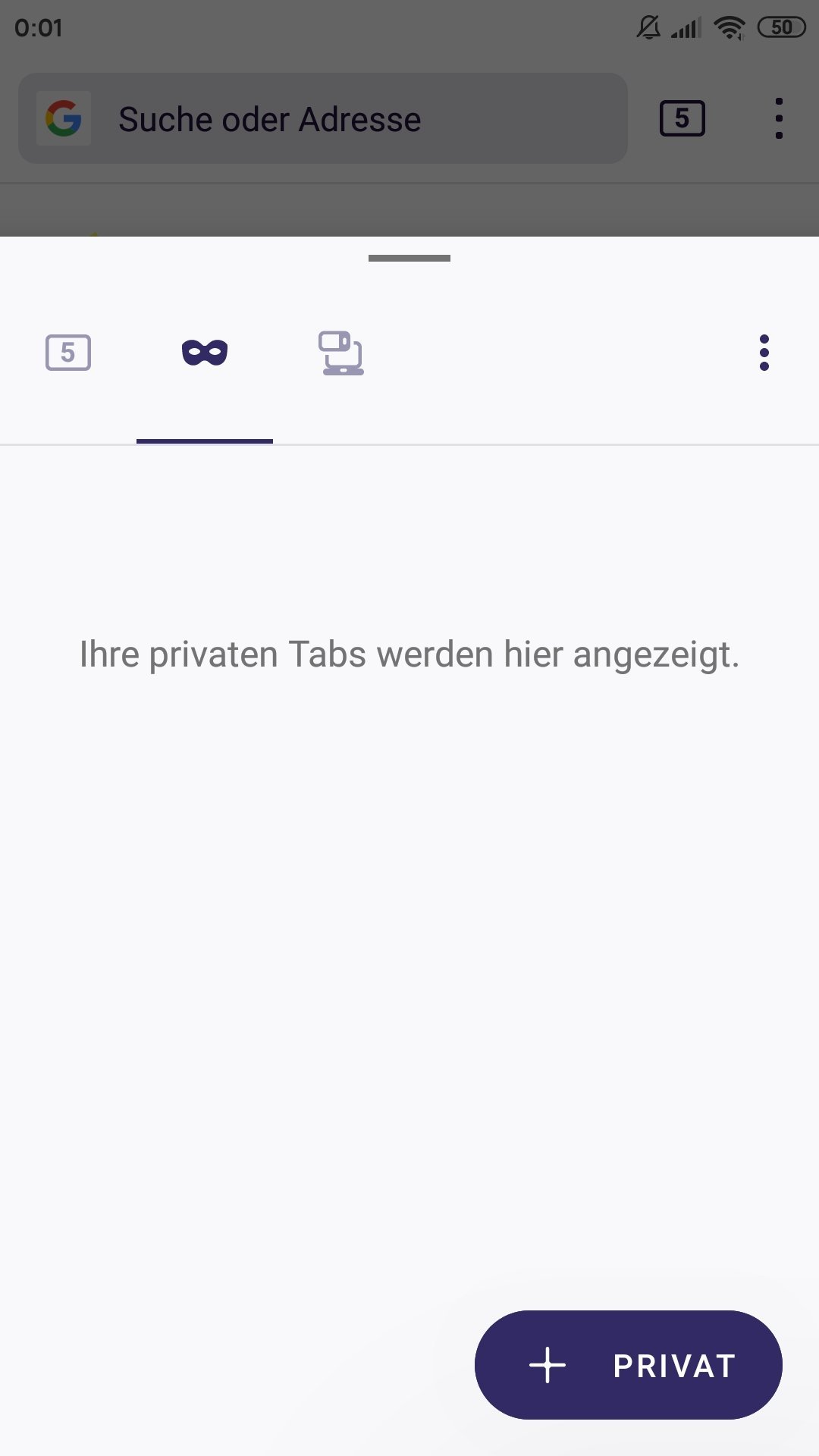The image size is (819, 1456).
Task: Switch to the normal tabs view
Action: coord(68,353)
